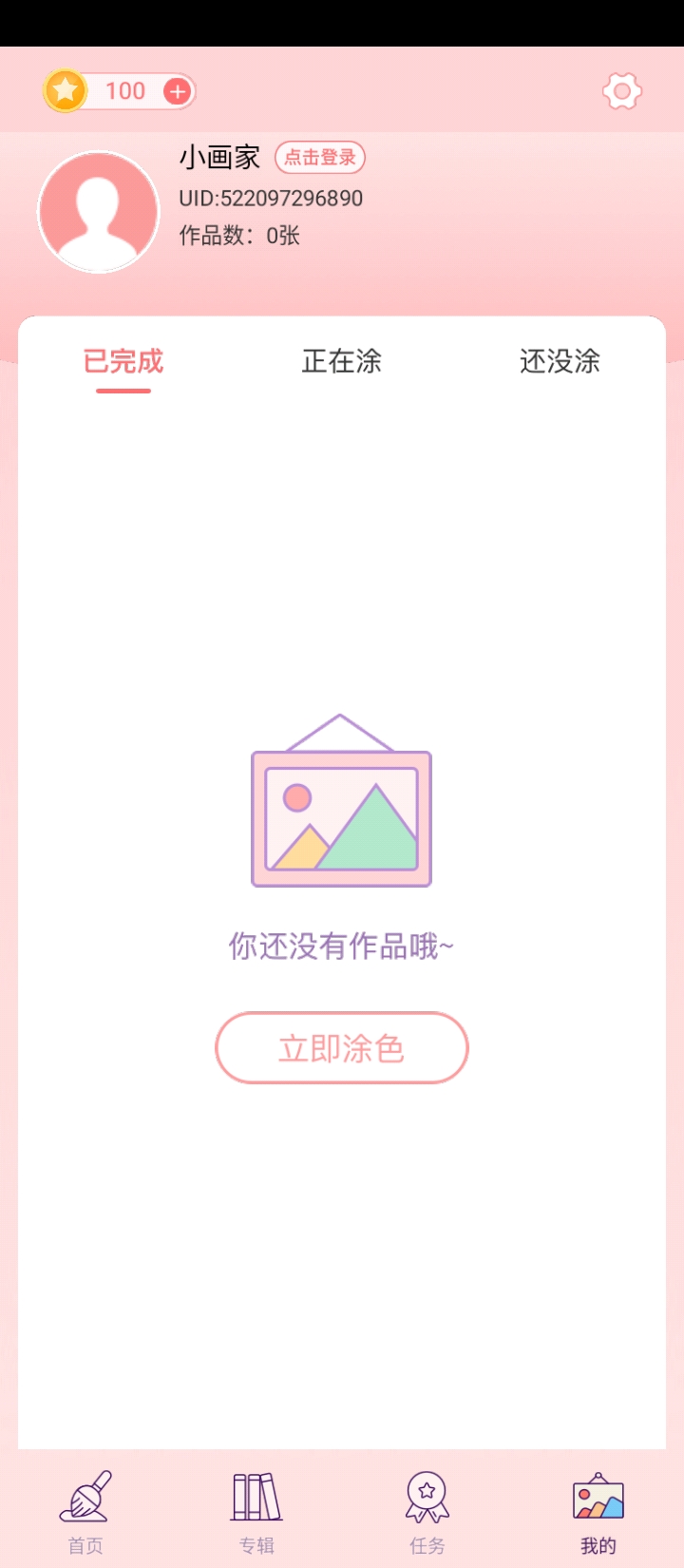Open the settings gear icon
684x1568 pixels.
click(622, 91)
